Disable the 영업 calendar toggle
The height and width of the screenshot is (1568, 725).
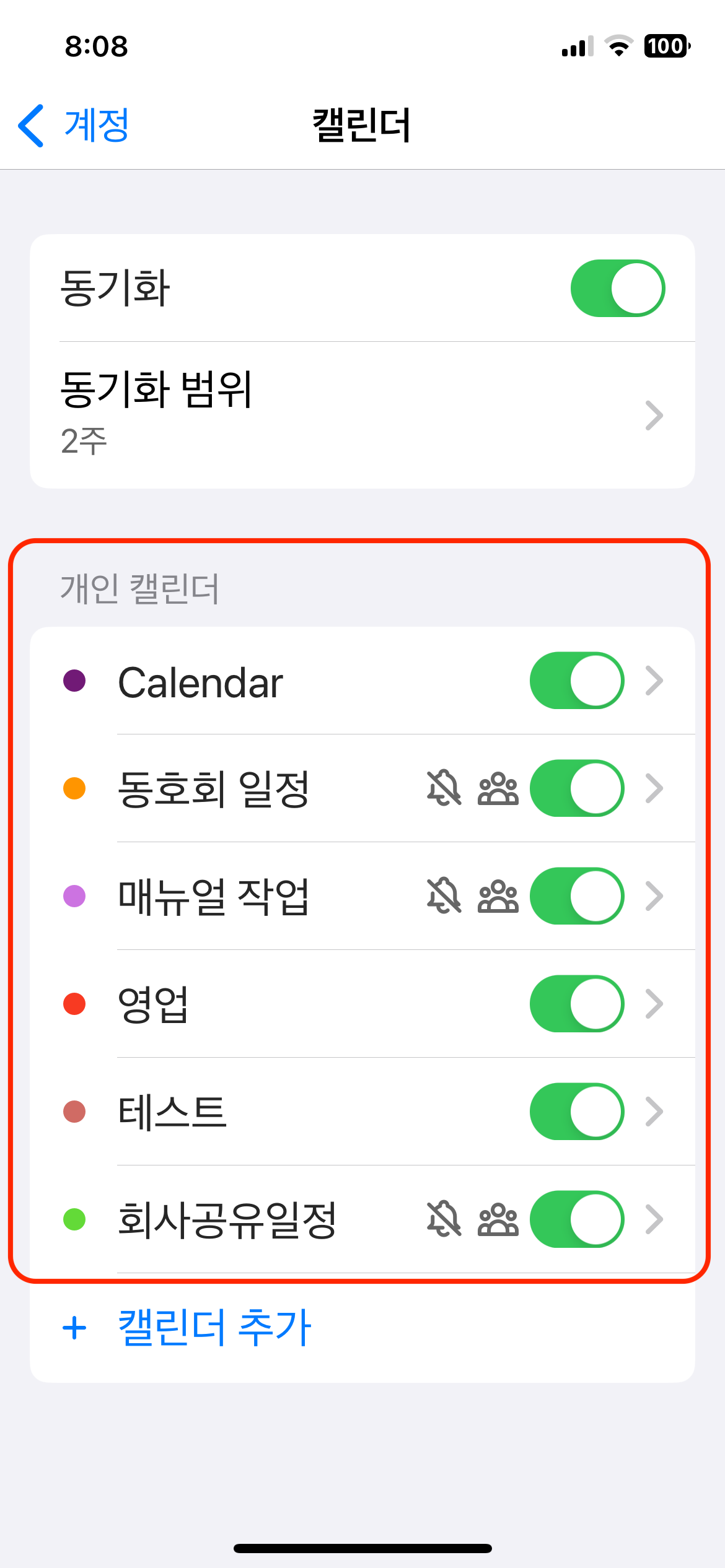576,1004
